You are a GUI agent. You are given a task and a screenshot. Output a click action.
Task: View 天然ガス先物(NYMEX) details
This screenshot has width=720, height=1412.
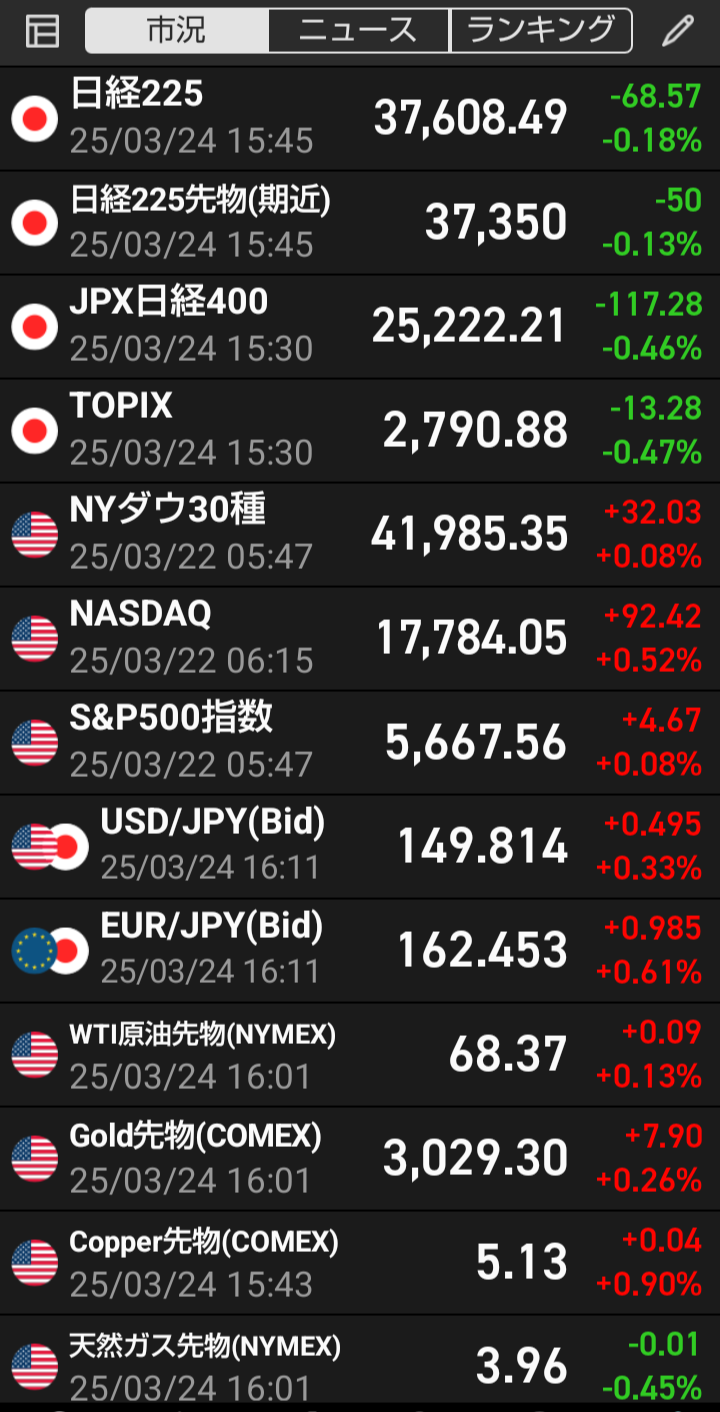[360, 1364]
